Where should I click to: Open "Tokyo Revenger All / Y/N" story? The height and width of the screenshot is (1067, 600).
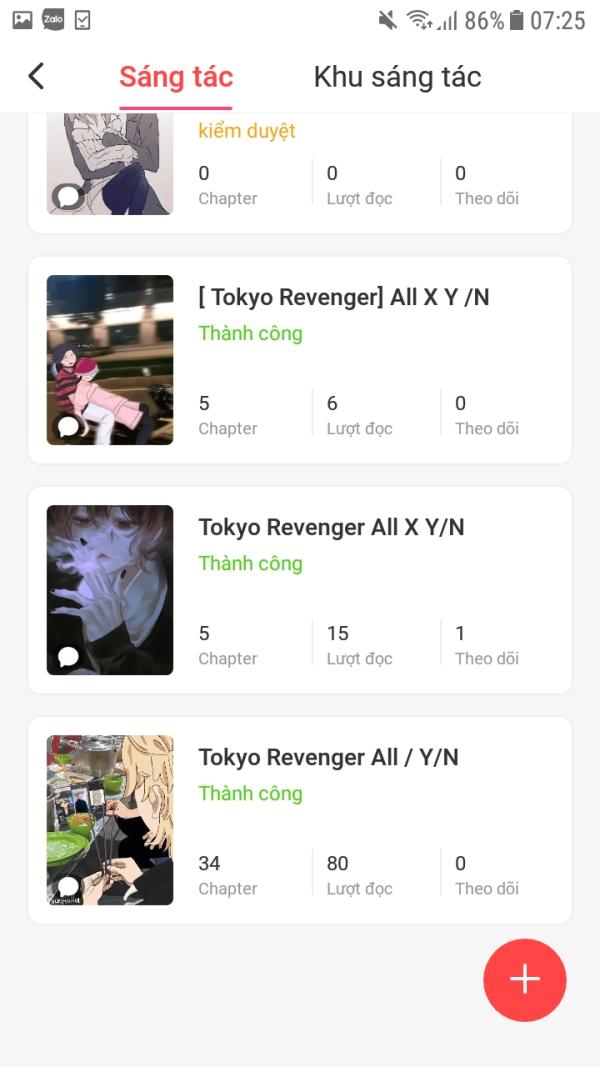328,757
